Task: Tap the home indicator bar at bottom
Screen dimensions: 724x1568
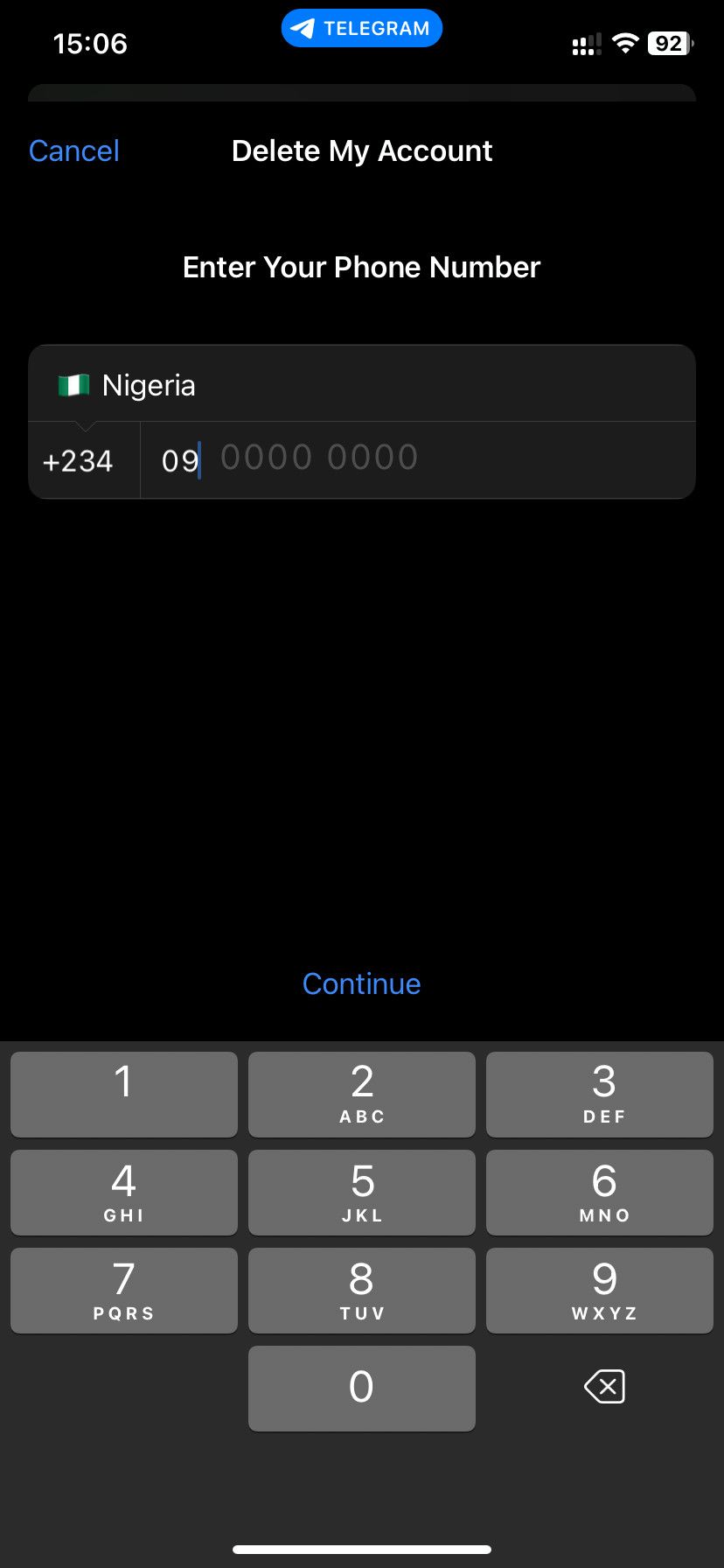Action: click(361, 1550)
